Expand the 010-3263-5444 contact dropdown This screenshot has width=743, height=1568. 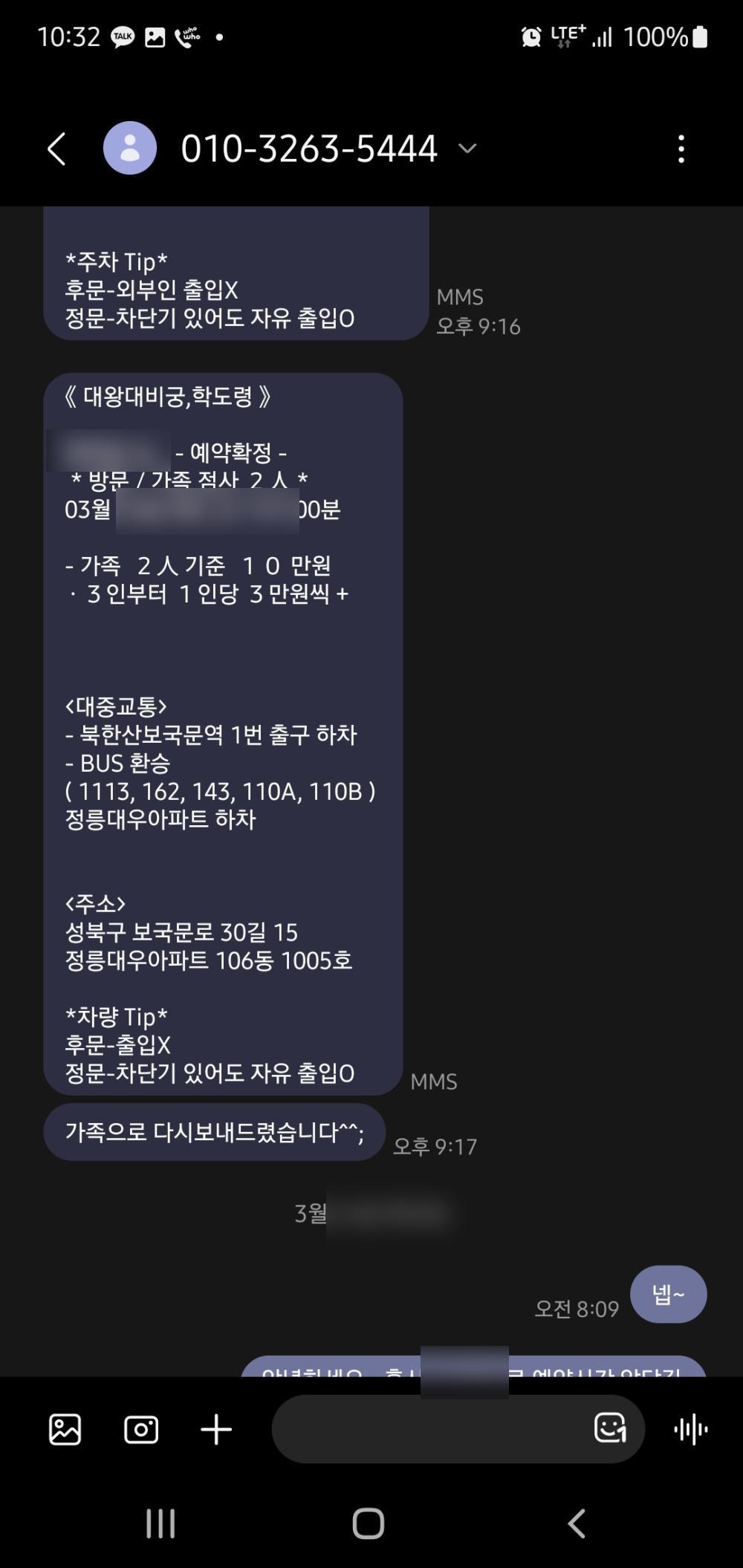[x=467, y=149]
